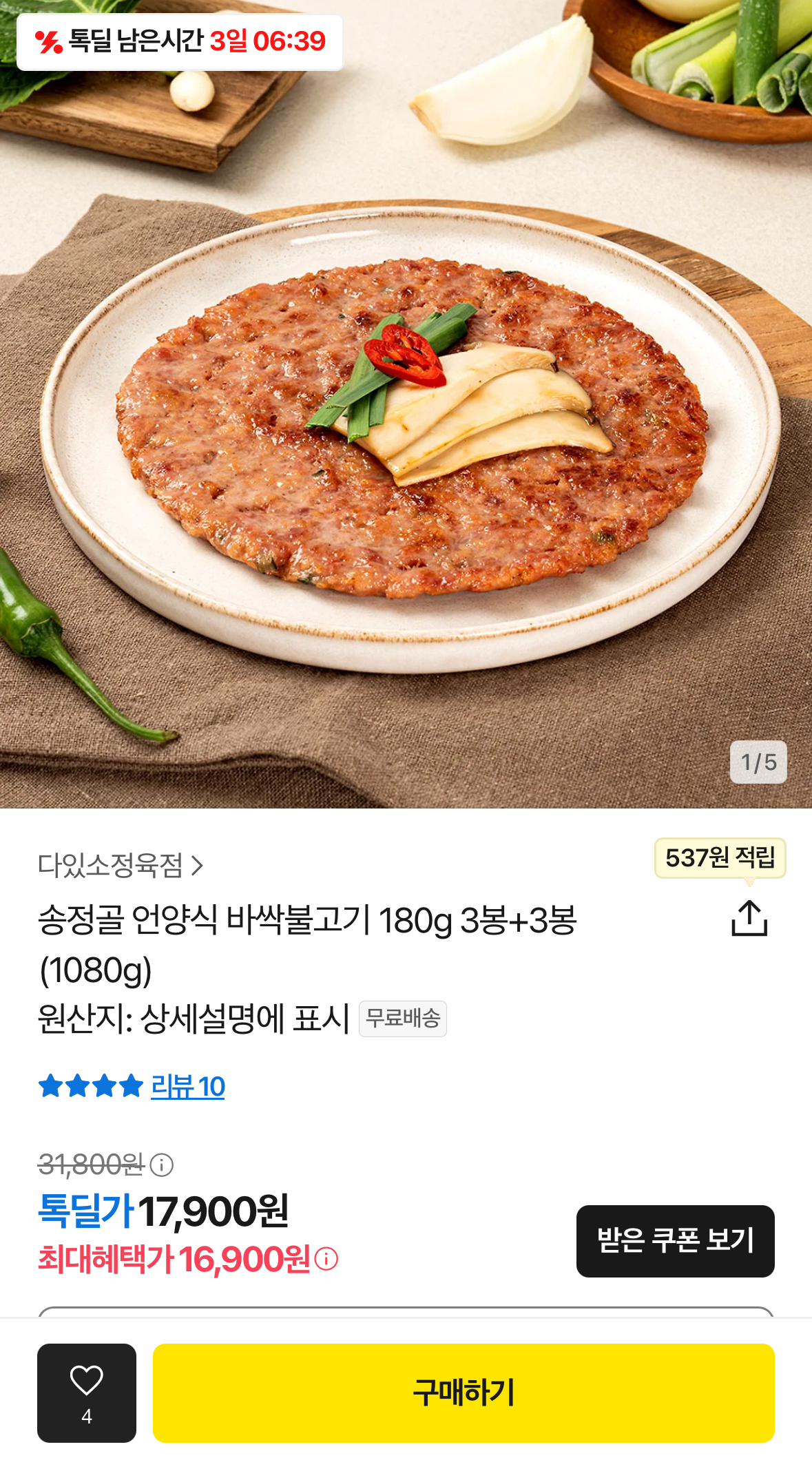This screenshot has width=812, height=1460.
Task: Show info about 최대혜택가 16,900원
Action: tap(326, 1259)
